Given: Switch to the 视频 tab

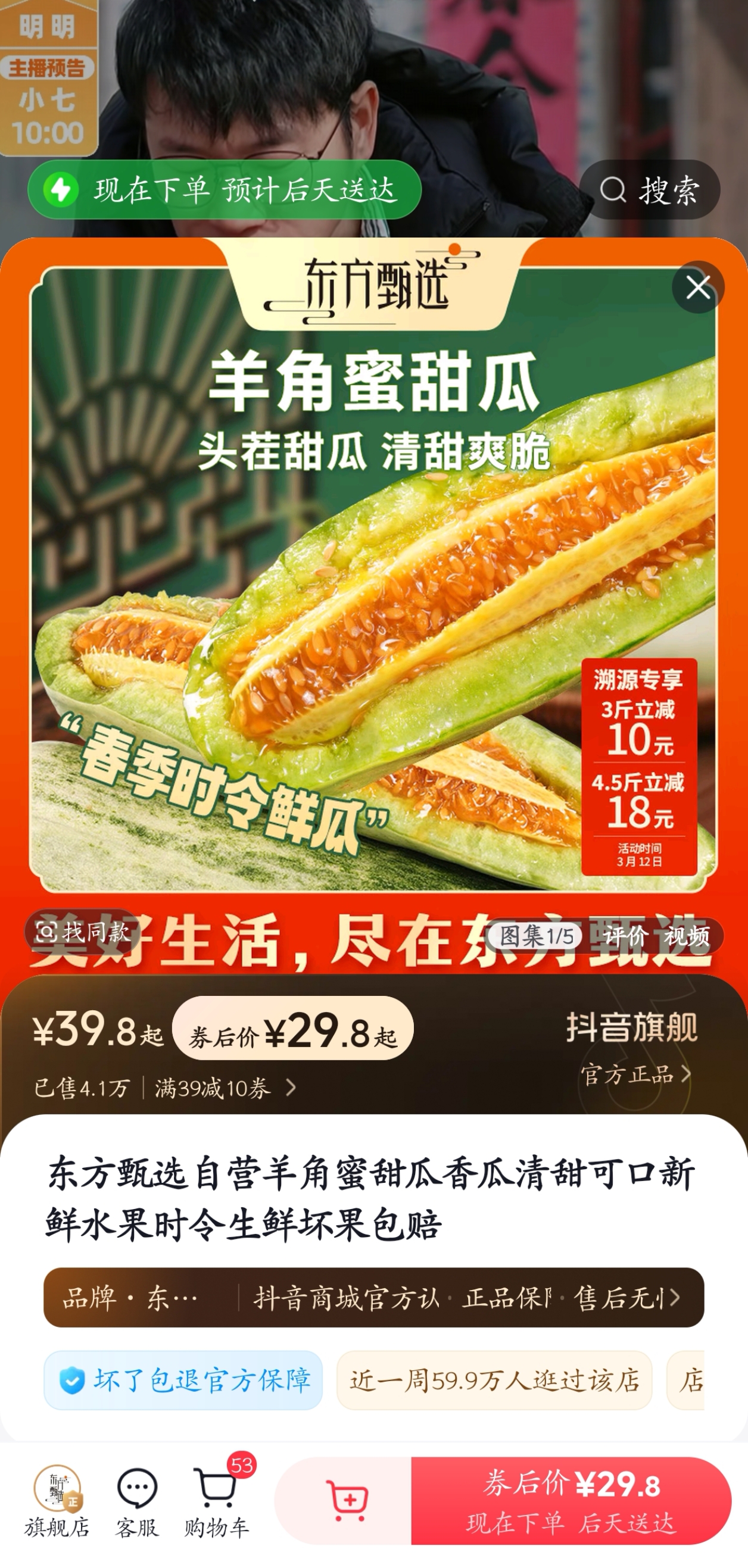Looking at the screenshot, I should pos(687,936).
